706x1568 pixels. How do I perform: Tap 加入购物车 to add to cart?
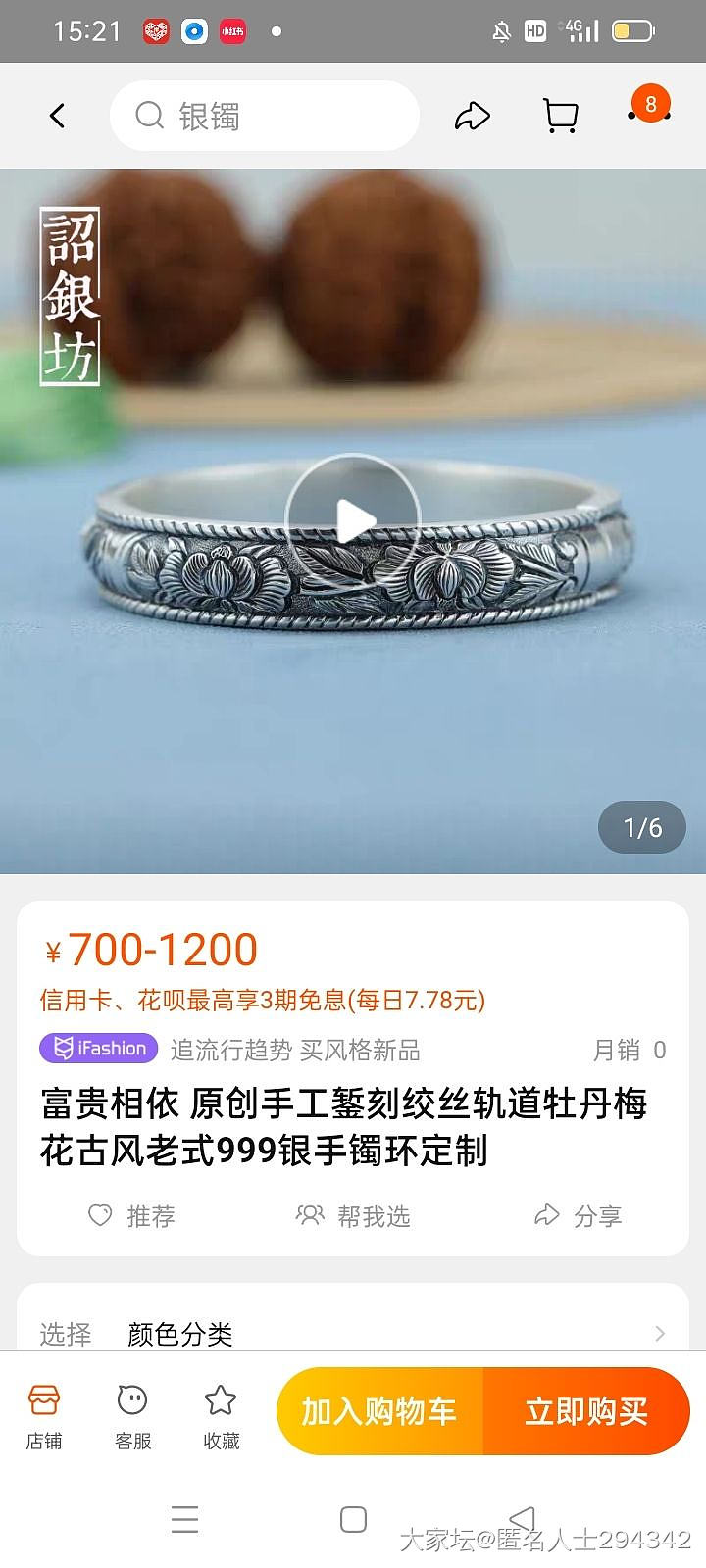coord(379,1411)
